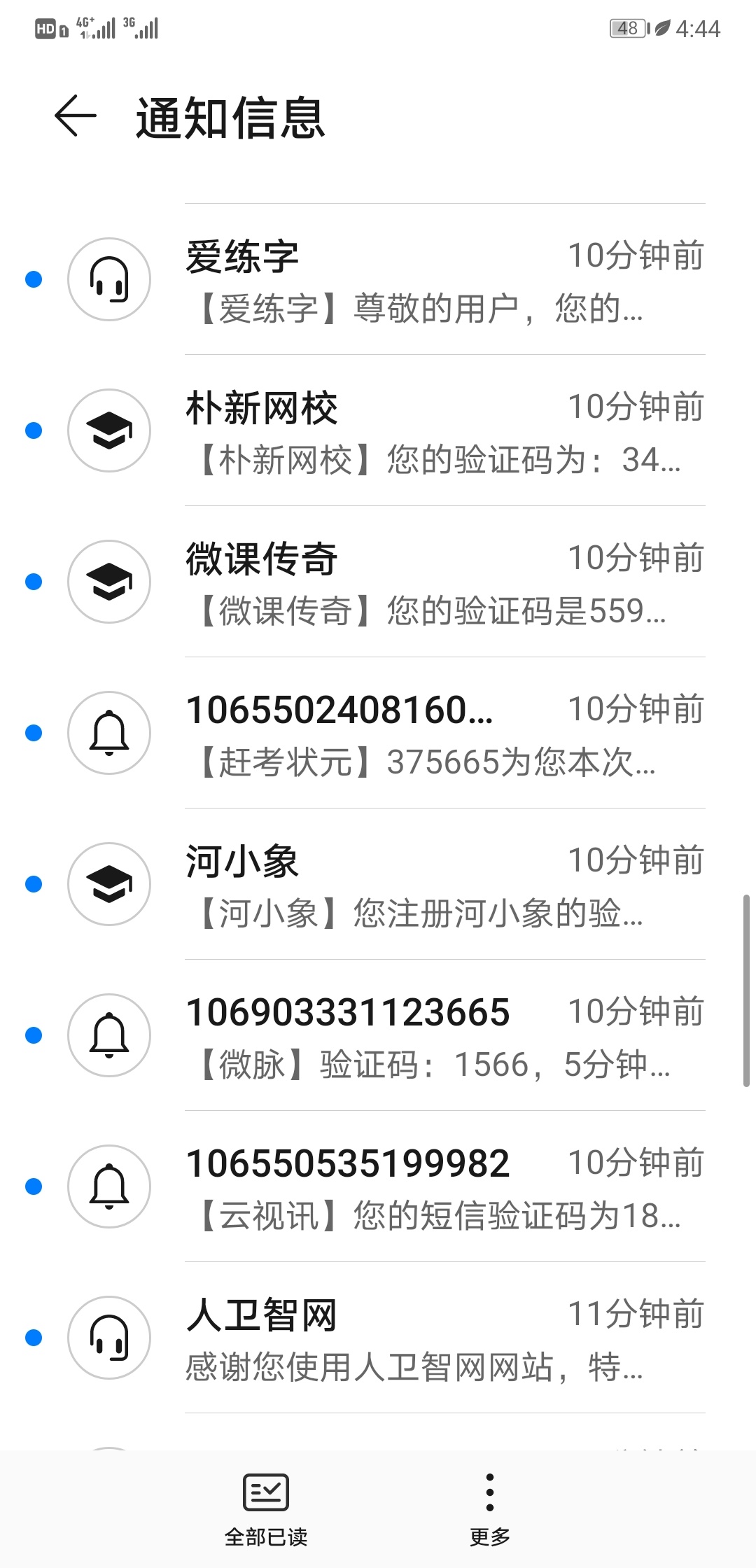Image resolution: width=756 pixels, height=1568 pixels.
Task: Open the 云视讯 message from 106550535199982
Action: coord(378,1186)
